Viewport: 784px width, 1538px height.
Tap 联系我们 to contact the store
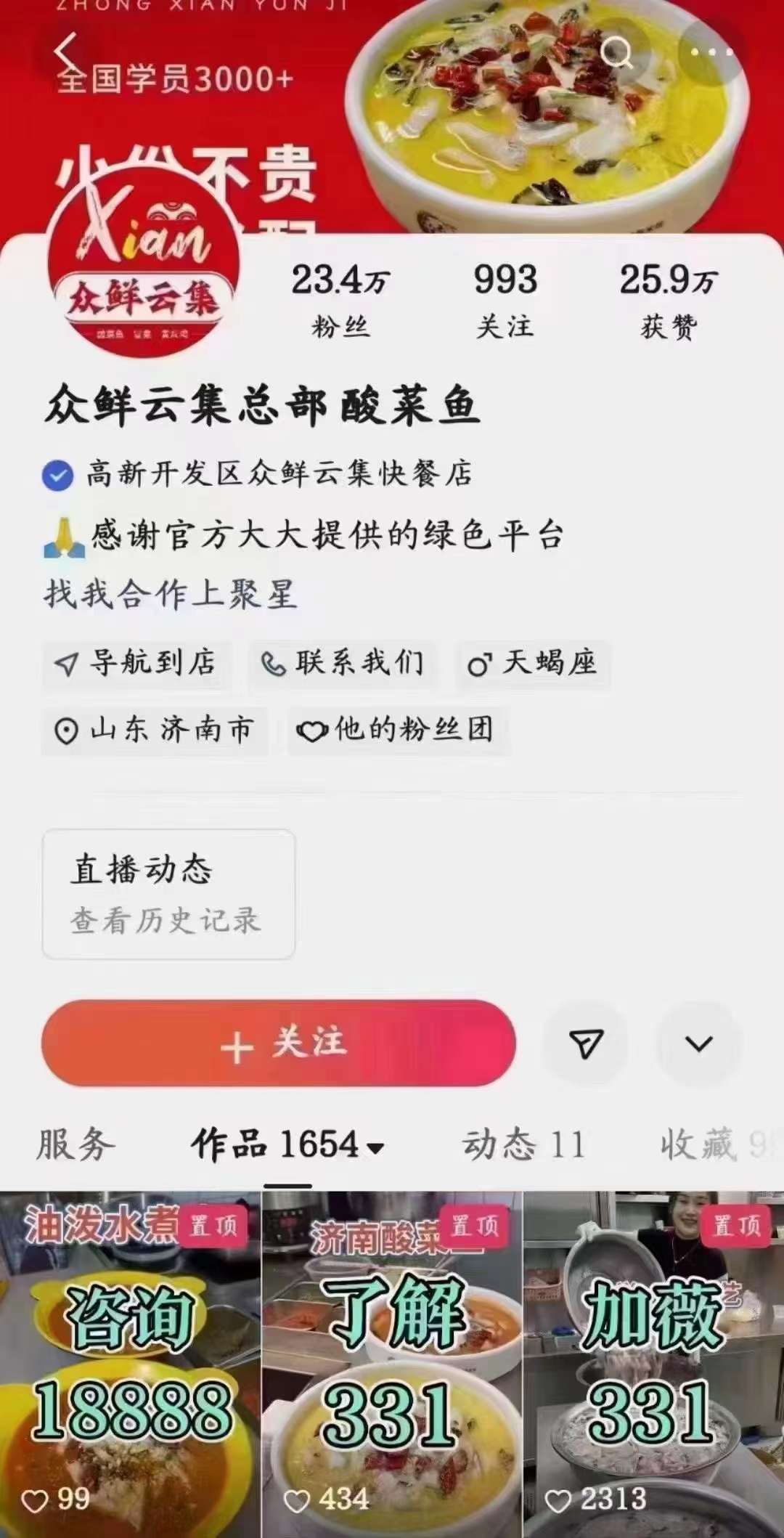pos(343,663)
